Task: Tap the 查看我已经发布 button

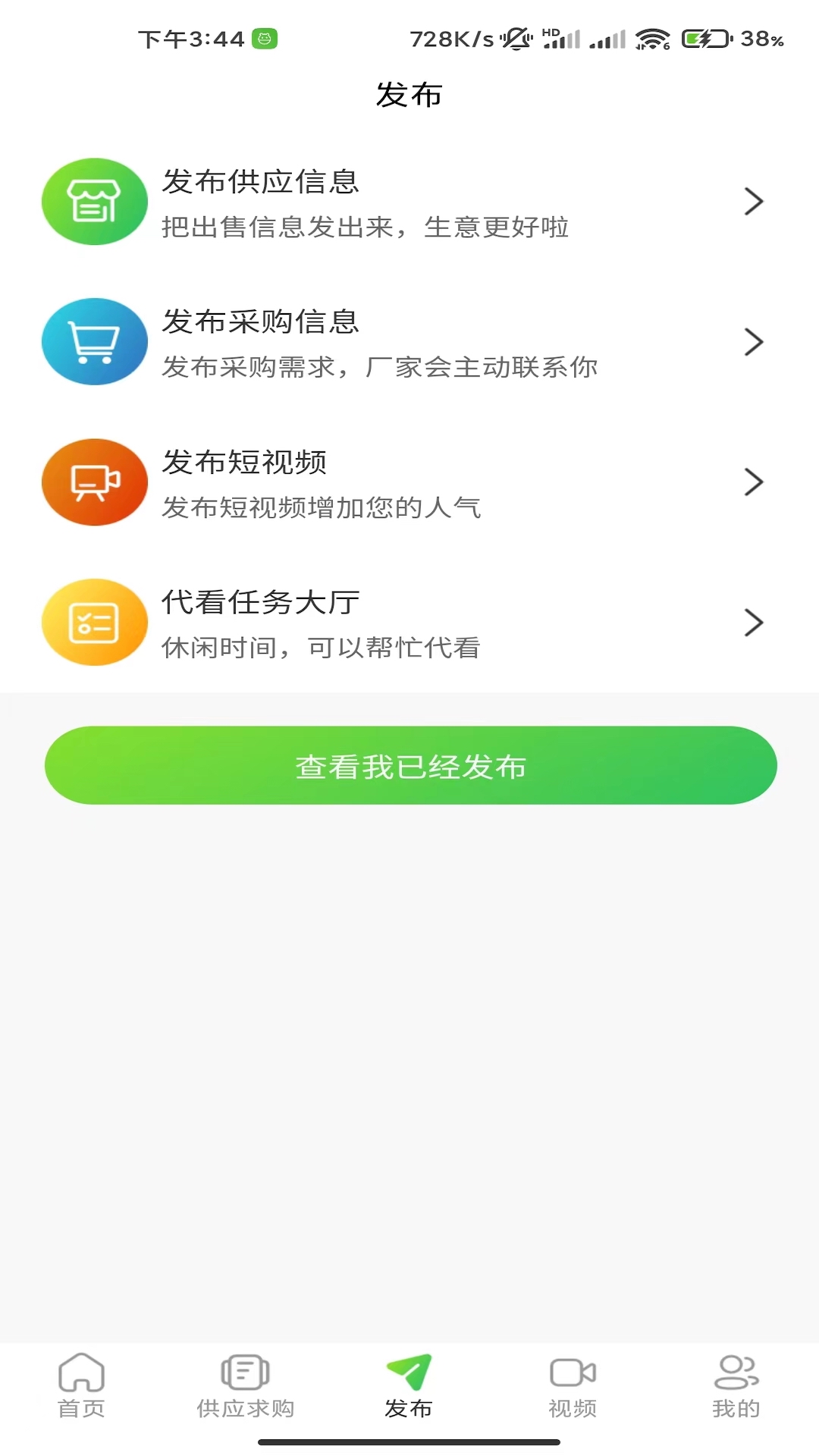Action: coord(409,765)
